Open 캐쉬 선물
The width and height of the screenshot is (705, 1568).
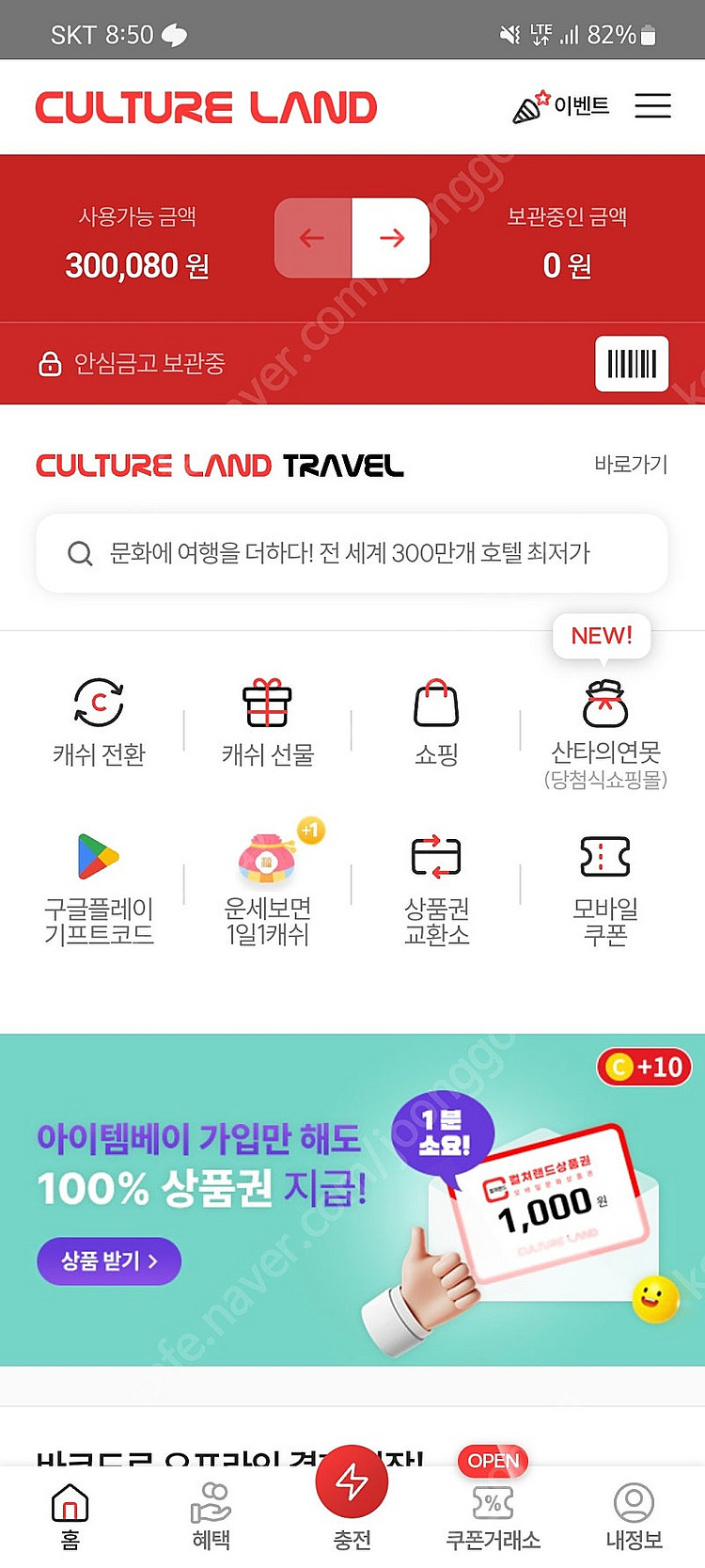[x=268, y=722]
